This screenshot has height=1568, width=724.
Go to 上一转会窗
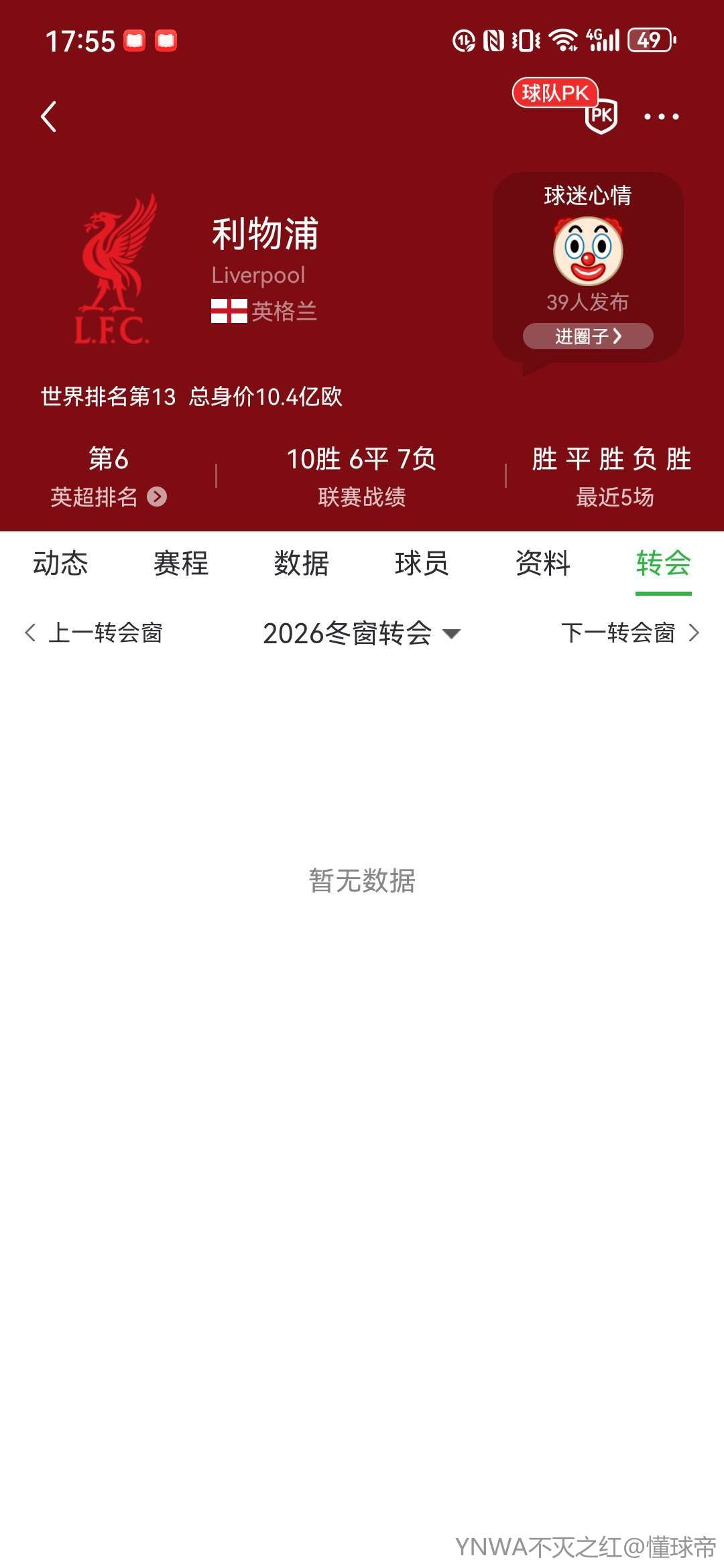94,633
